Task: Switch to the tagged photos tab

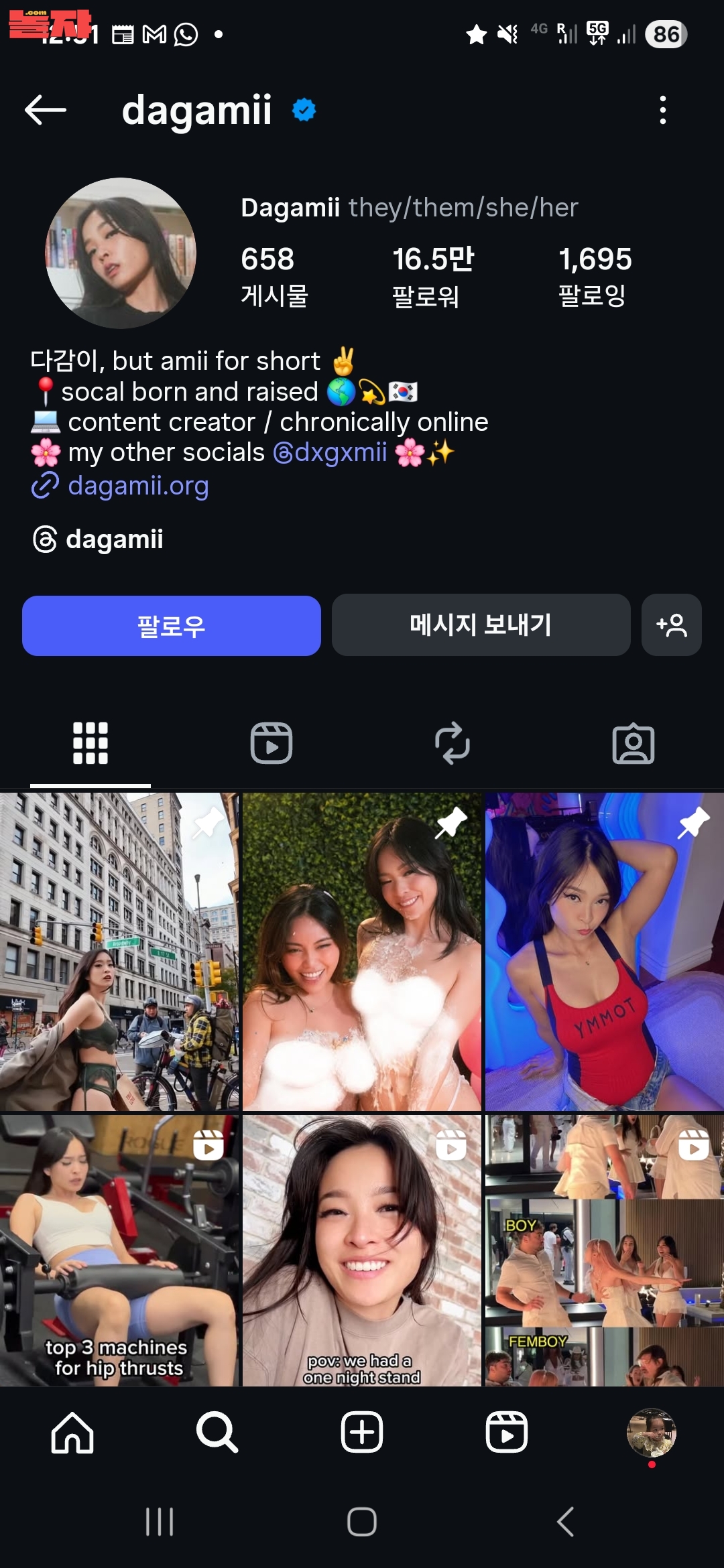Action: [633, 743]
